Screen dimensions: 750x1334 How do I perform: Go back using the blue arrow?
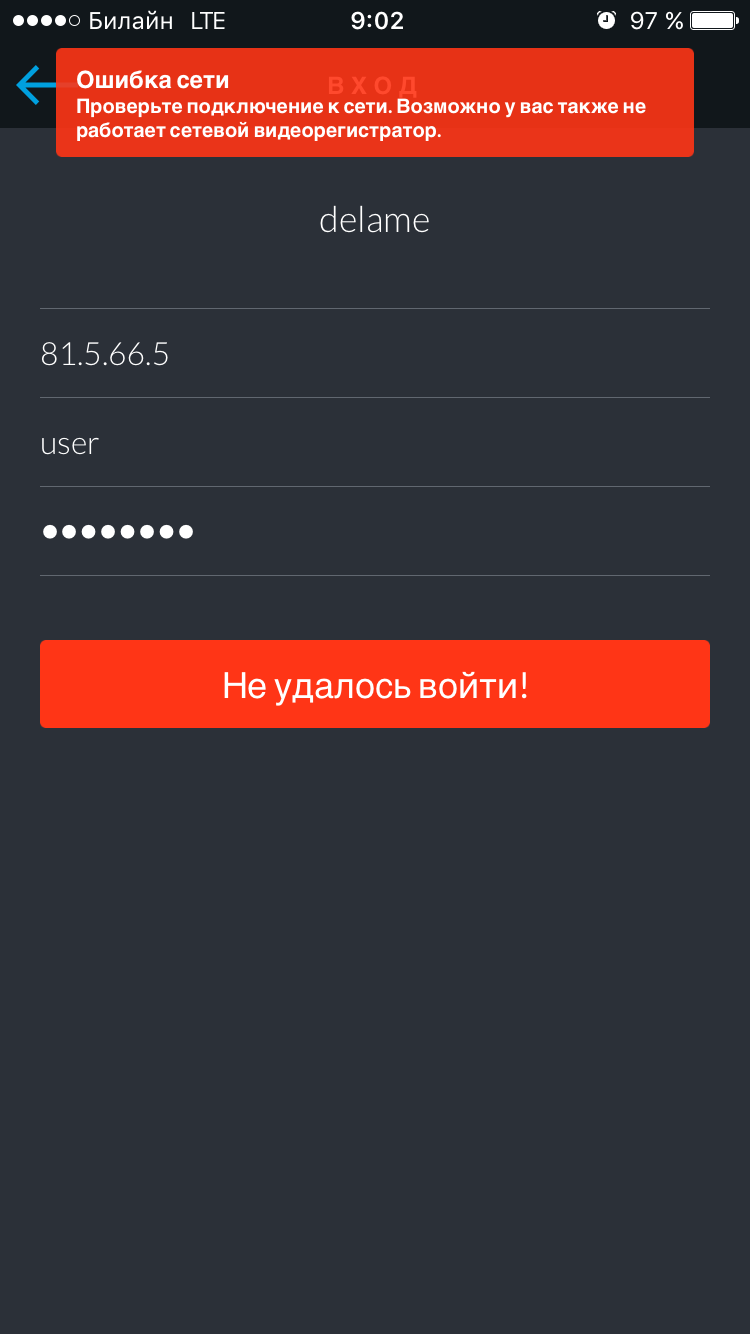[x=36, y=85]
